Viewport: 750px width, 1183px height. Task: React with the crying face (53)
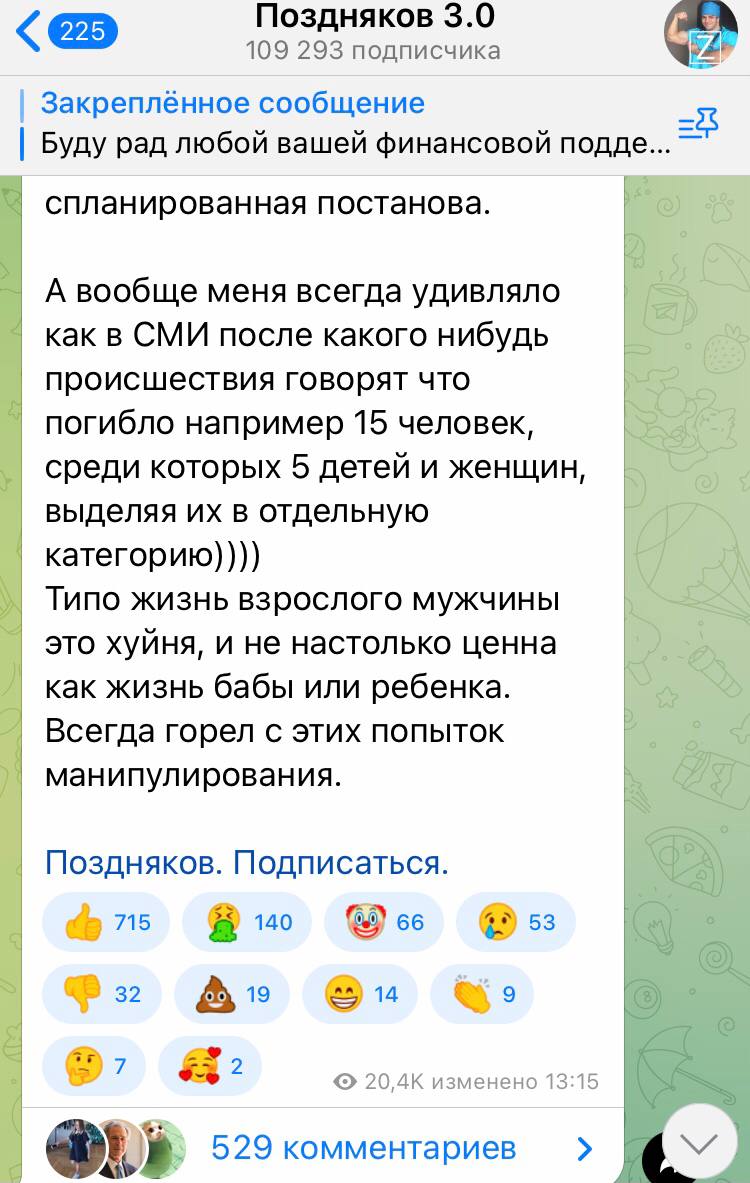(515, 922)
